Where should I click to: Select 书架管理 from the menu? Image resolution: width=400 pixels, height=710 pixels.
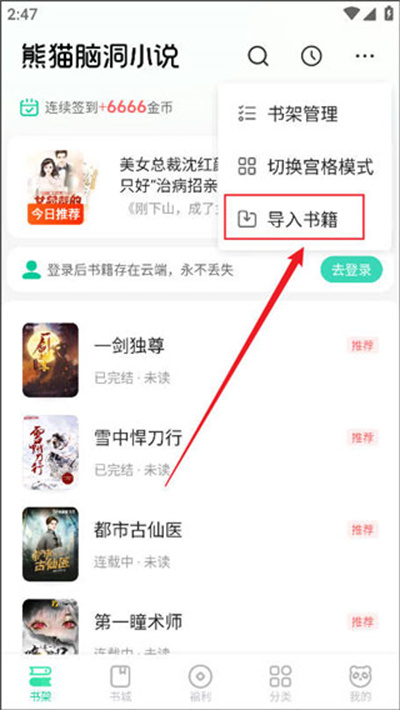tap(304, 114)
